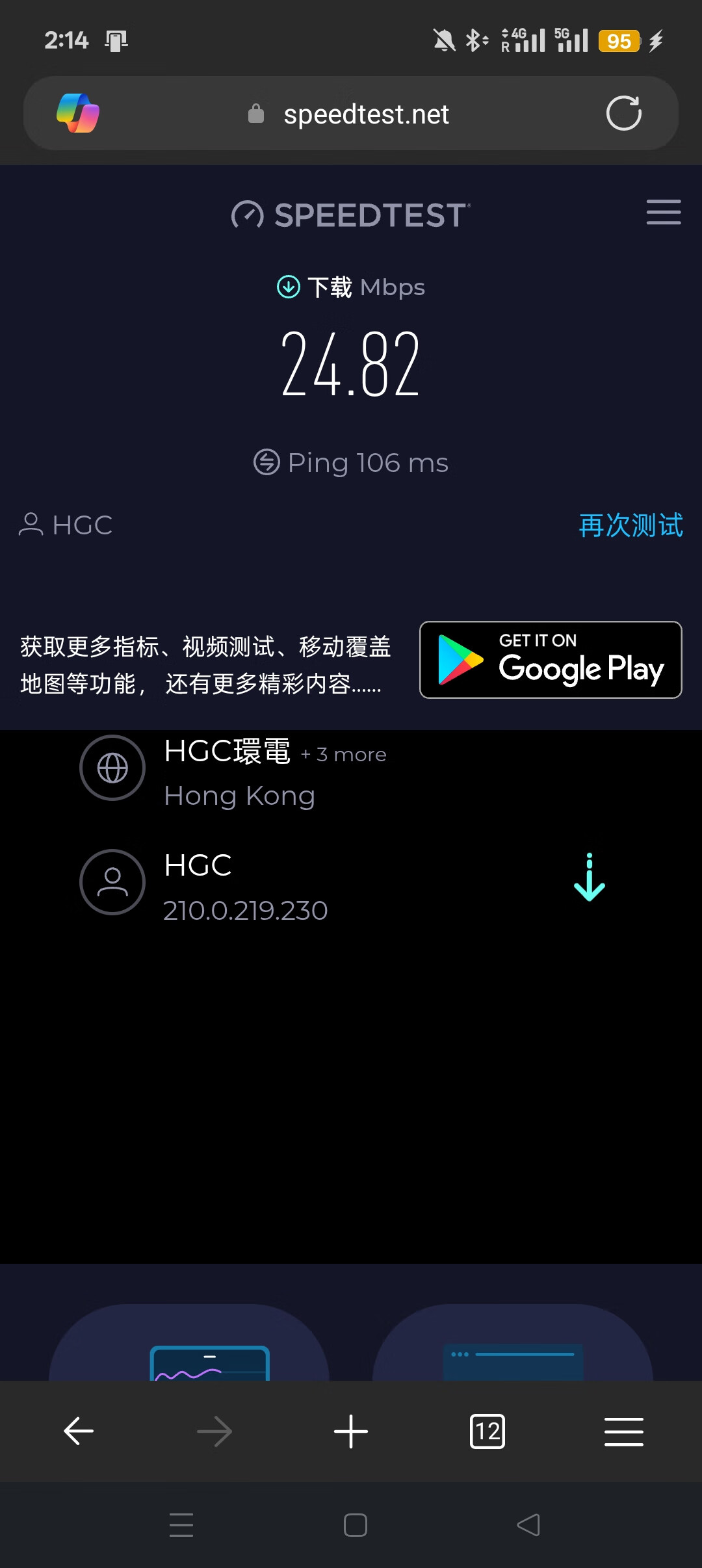
Task: Open the Speedtest hamburger menu
Action: (x=663, y=213)
